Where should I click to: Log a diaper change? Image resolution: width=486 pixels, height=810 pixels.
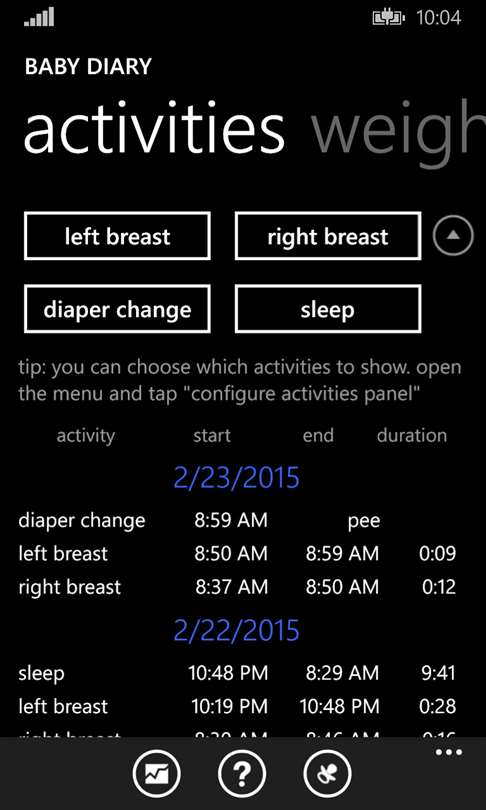point(117,309)
